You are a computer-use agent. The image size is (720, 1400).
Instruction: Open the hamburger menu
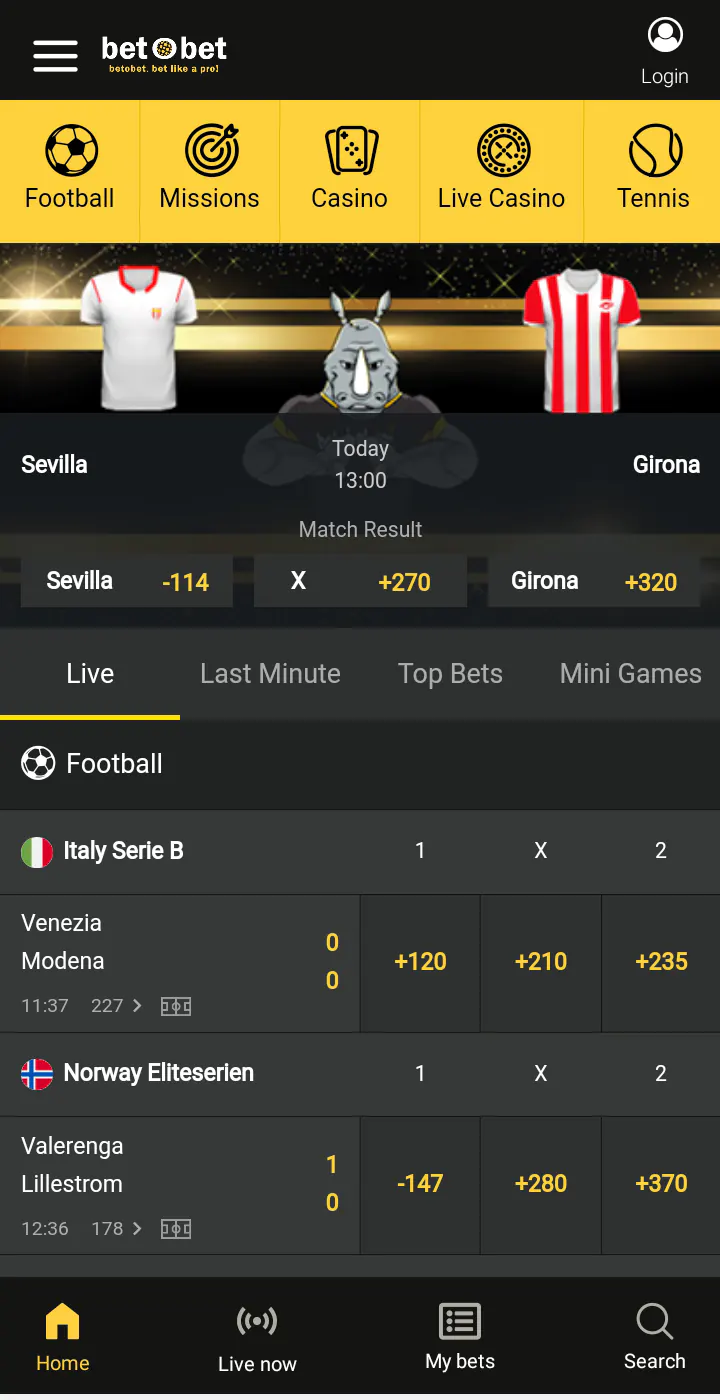(x=55, y=55)
